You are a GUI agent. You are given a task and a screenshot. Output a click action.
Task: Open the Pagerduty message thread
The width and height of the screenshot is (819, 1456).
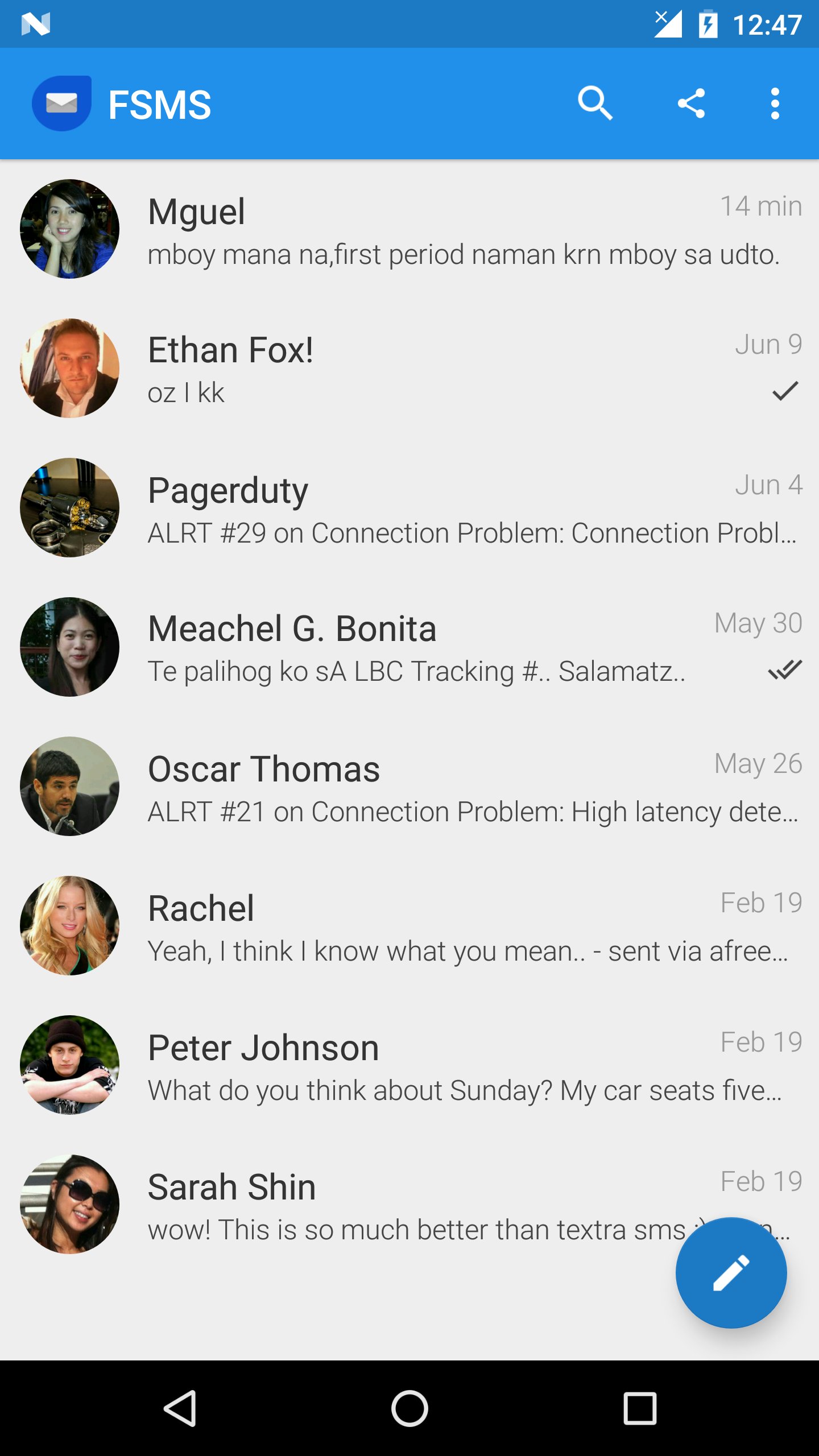409,508
